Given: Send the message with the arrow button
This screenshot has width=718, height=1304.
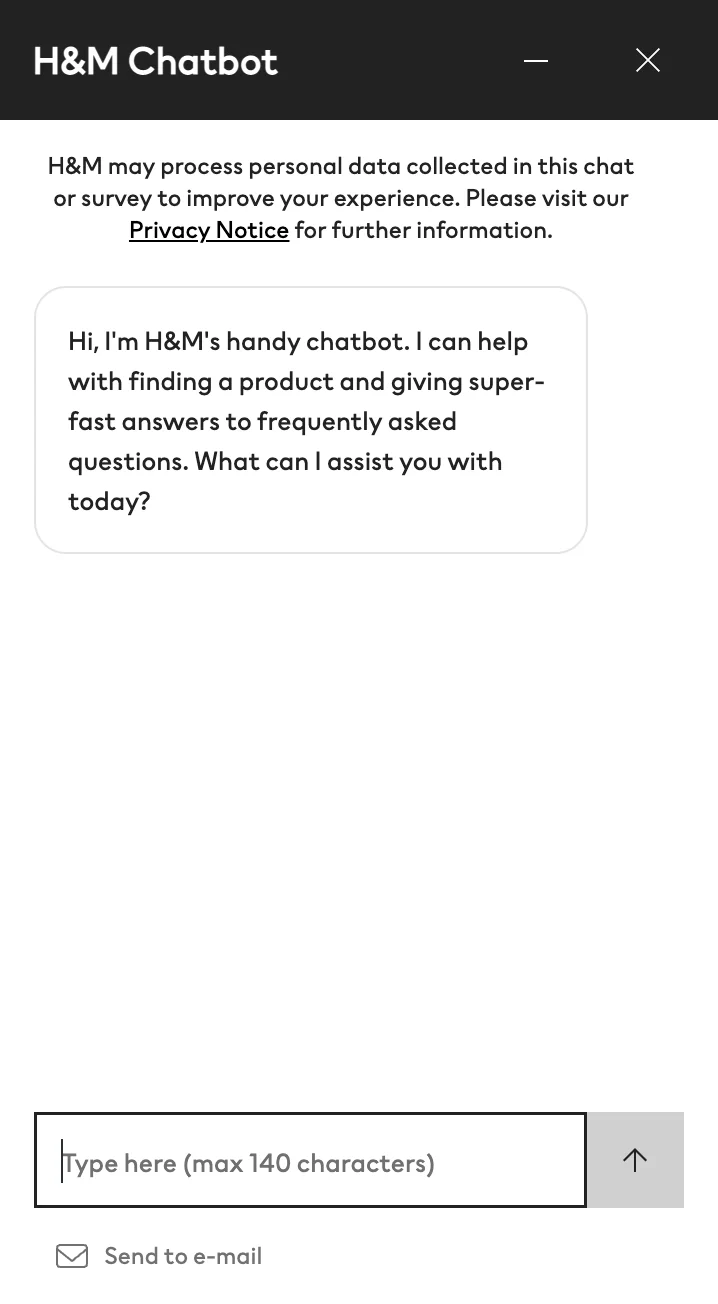Looking at the screenshot, I should [x=635, y=1160].
